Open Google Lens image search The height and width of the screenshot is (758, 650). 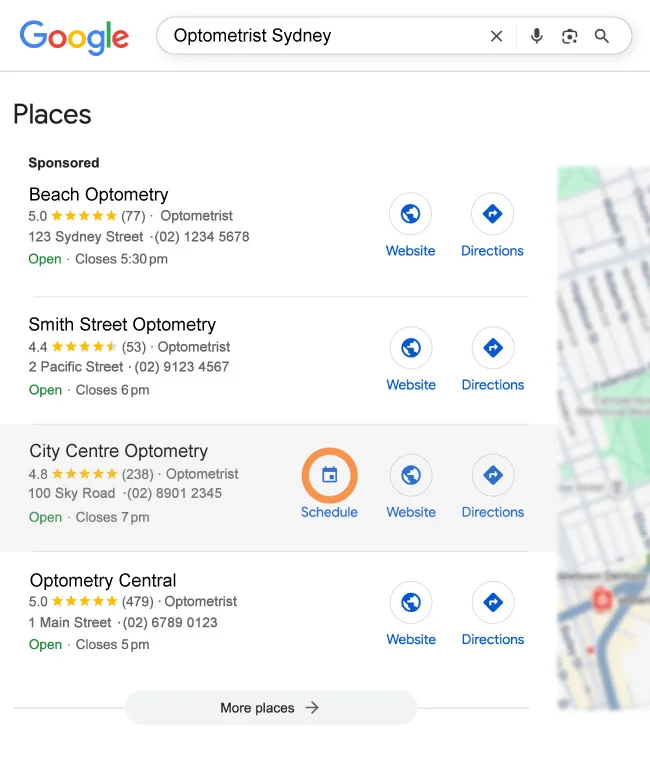[x=569, y=36]
